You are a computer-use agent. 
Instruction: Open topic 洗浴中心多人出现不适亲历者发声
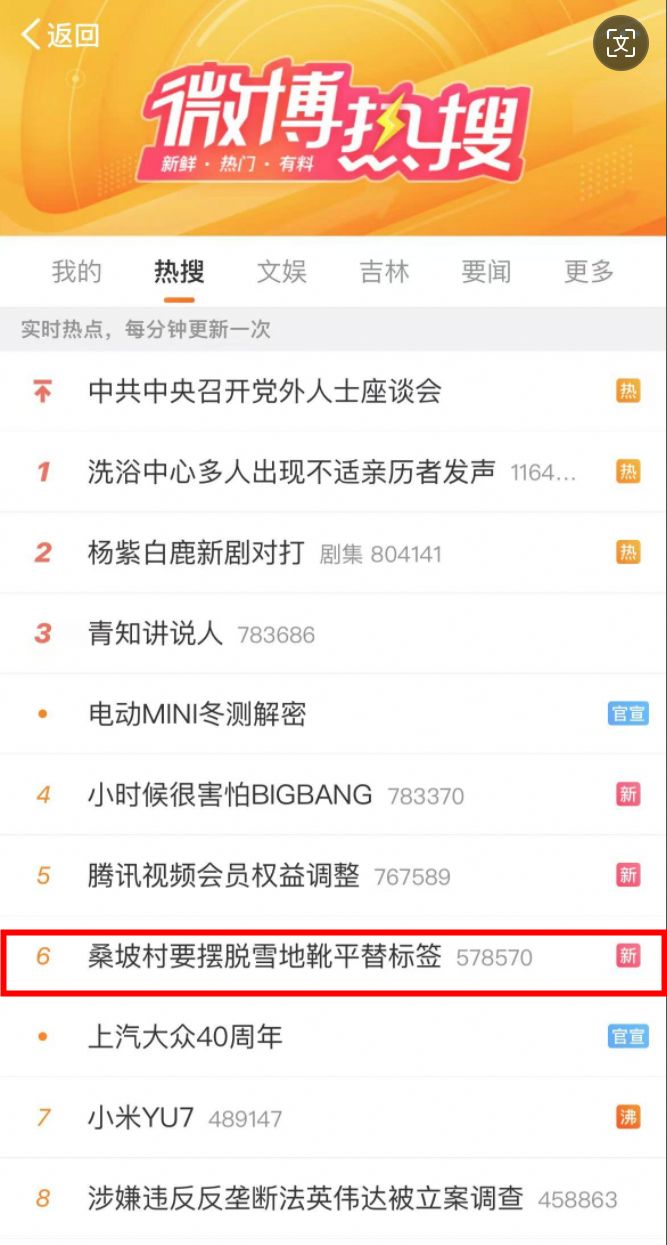[x=291, y=472]
